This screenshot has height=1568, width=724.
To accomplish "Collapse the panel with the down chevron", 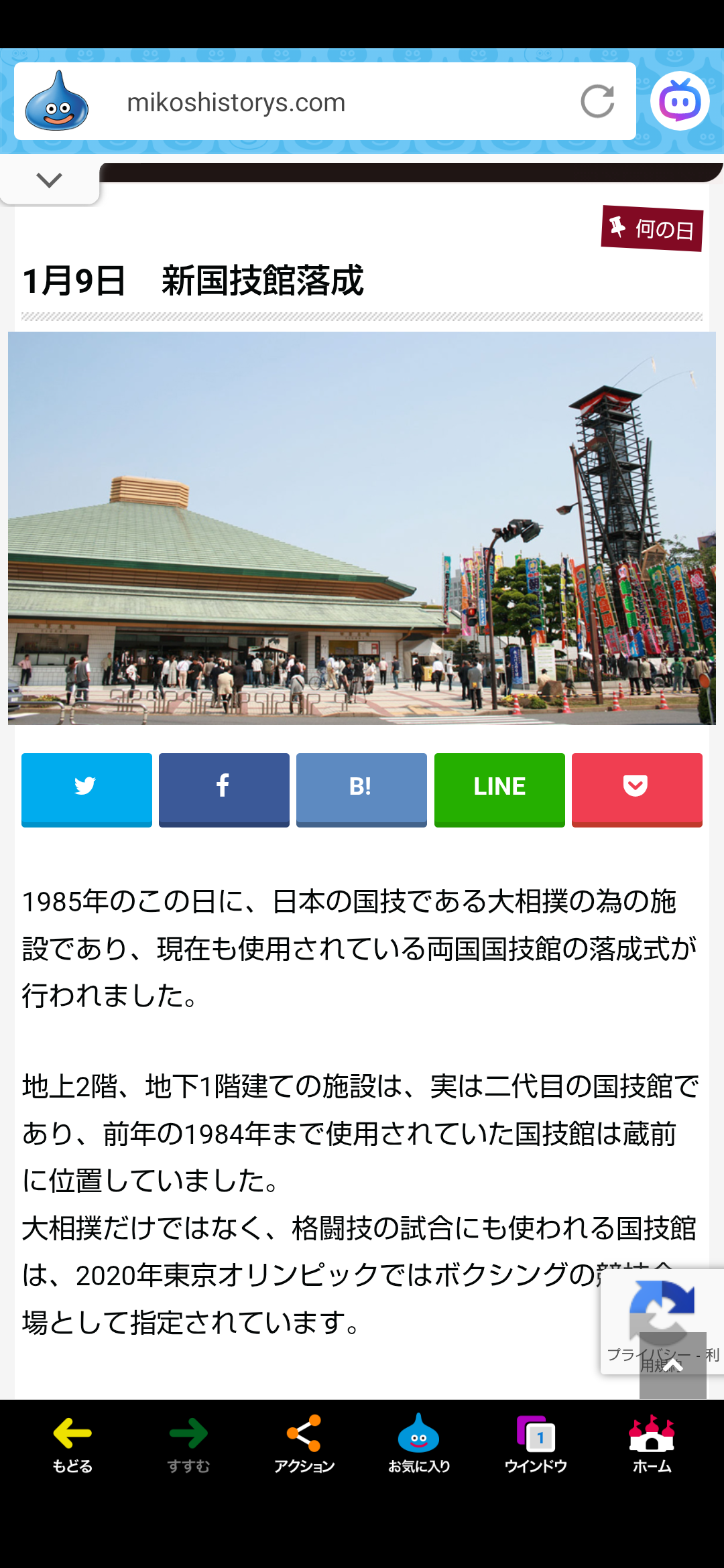I will tap(49, 180).
